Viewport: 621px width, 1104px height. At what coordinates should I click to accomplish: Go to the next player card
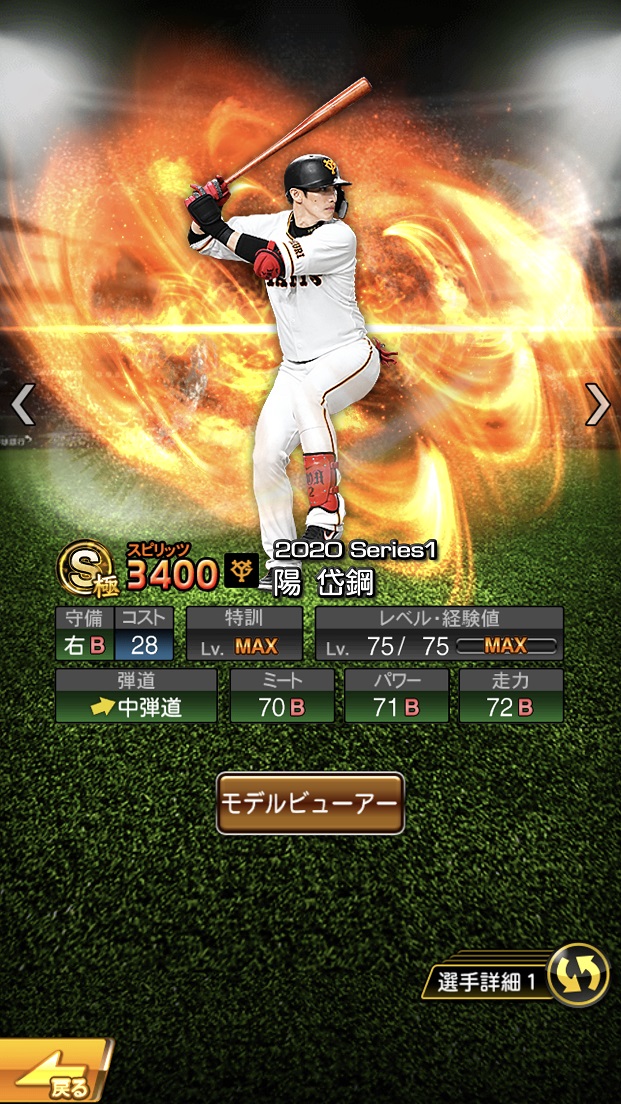597,404
